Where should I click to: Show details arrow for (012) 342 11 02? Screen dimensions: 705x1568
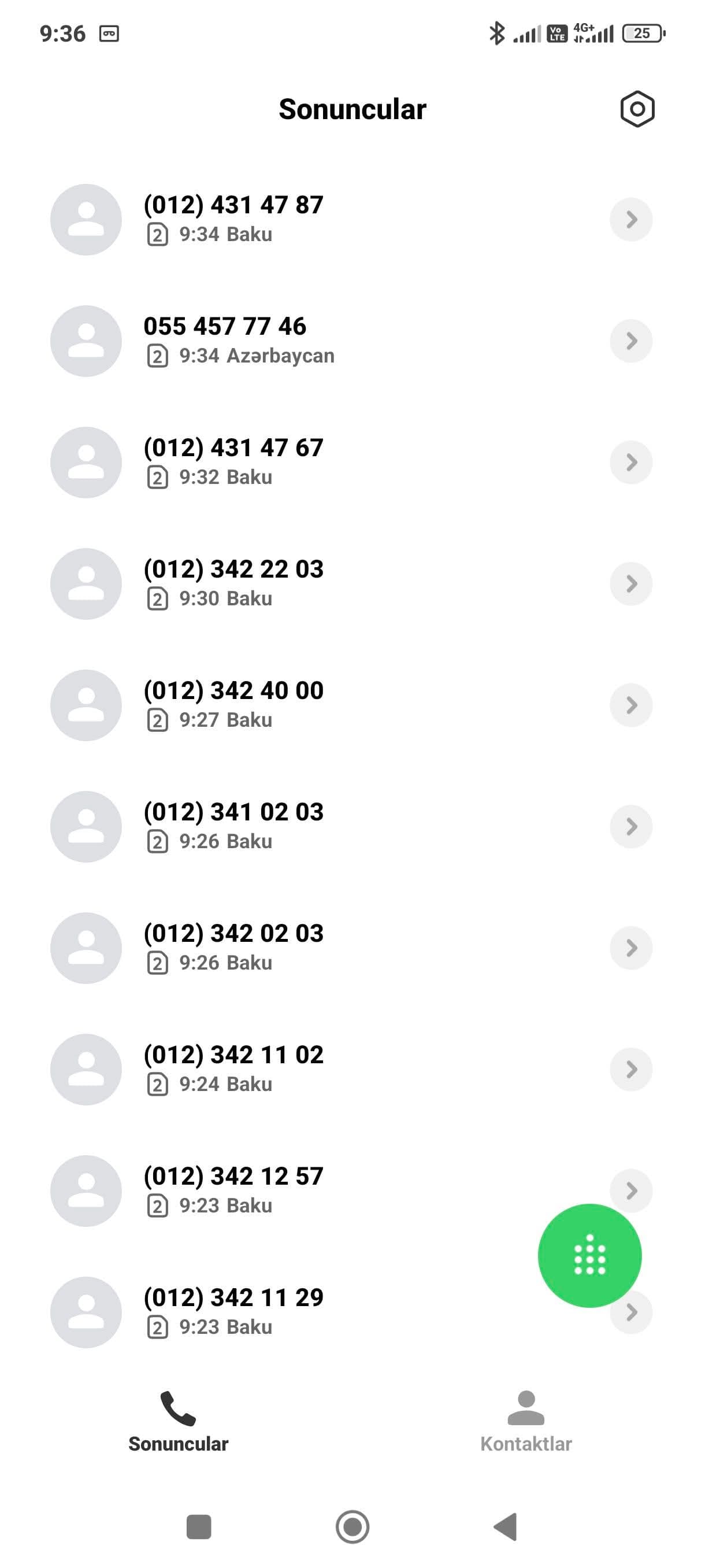click(631, 1069)
